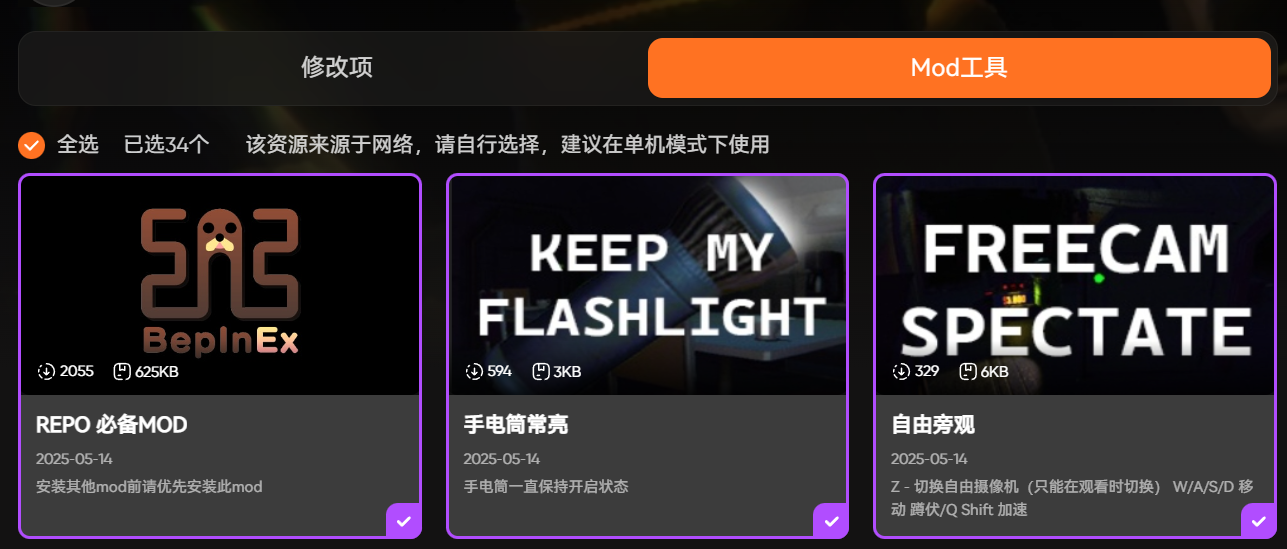Uncheck the REPO 必备MOD selection checkmark
1287x549 pixels.
[x=403, y=521]
